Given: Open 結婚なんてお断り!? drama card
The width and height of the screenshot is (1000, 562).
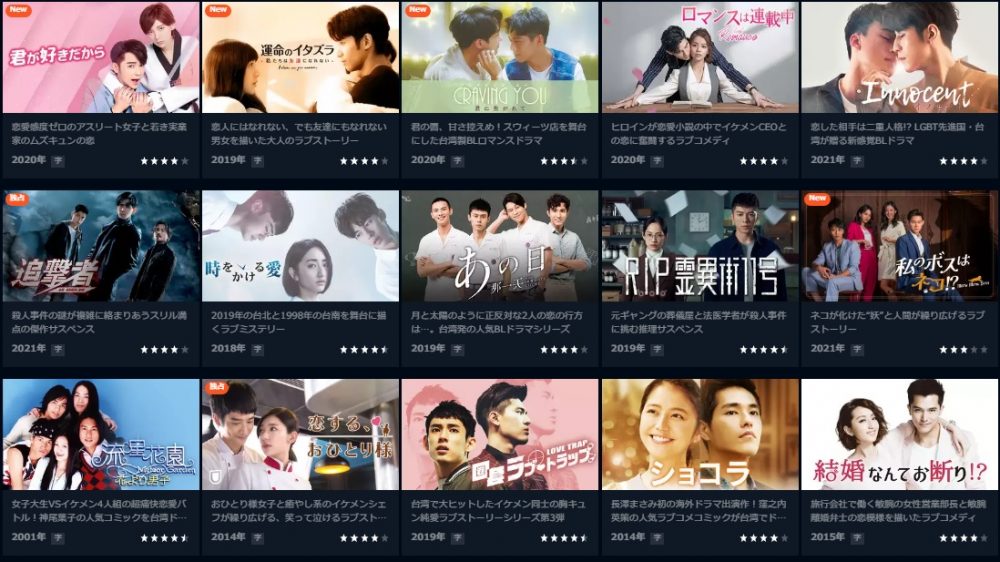Looking at the screenshot, I should (x=899, y=434).
